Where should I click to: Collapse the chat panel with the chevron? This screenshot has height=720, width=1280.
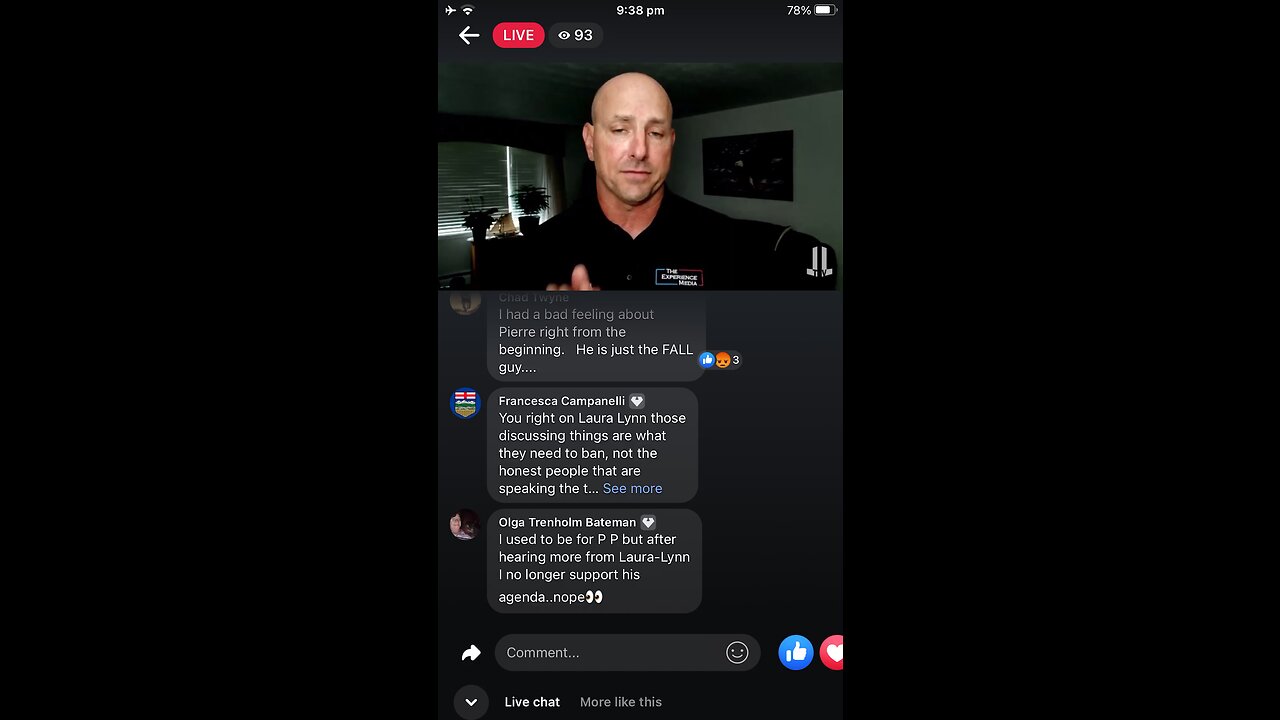click(471, 702)
